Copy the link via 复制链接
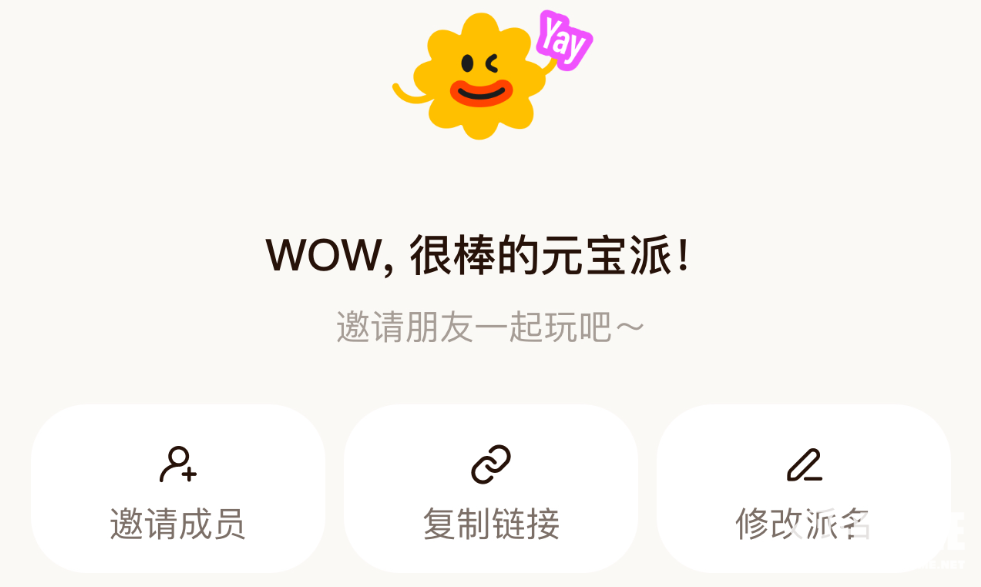The image size is (981, 587). [x=491, y=489]
